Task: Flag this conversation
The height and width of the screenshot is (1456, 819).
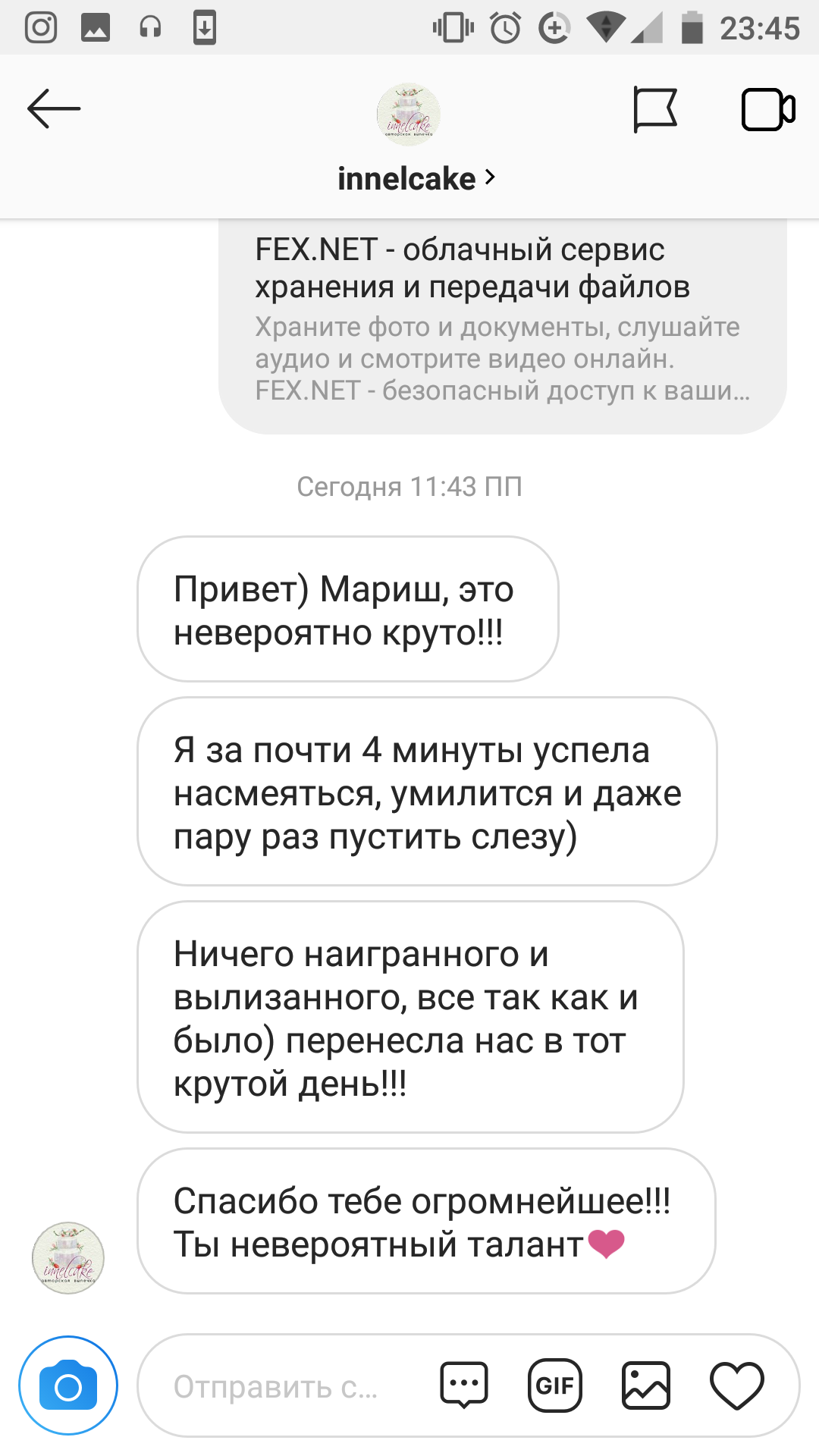Action: point(654,110)
